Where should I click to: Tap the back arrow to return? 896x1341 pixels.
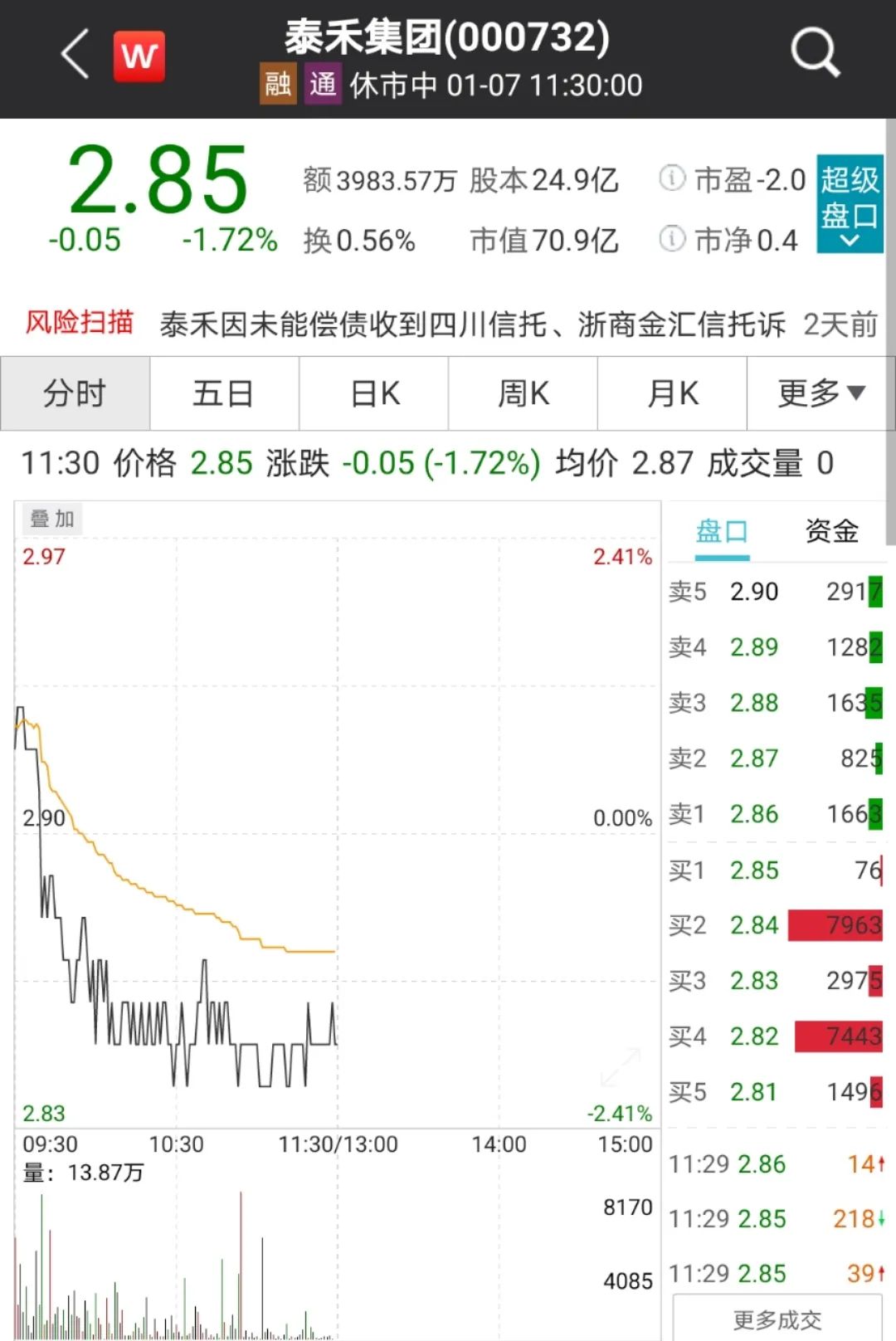[74, 55]
